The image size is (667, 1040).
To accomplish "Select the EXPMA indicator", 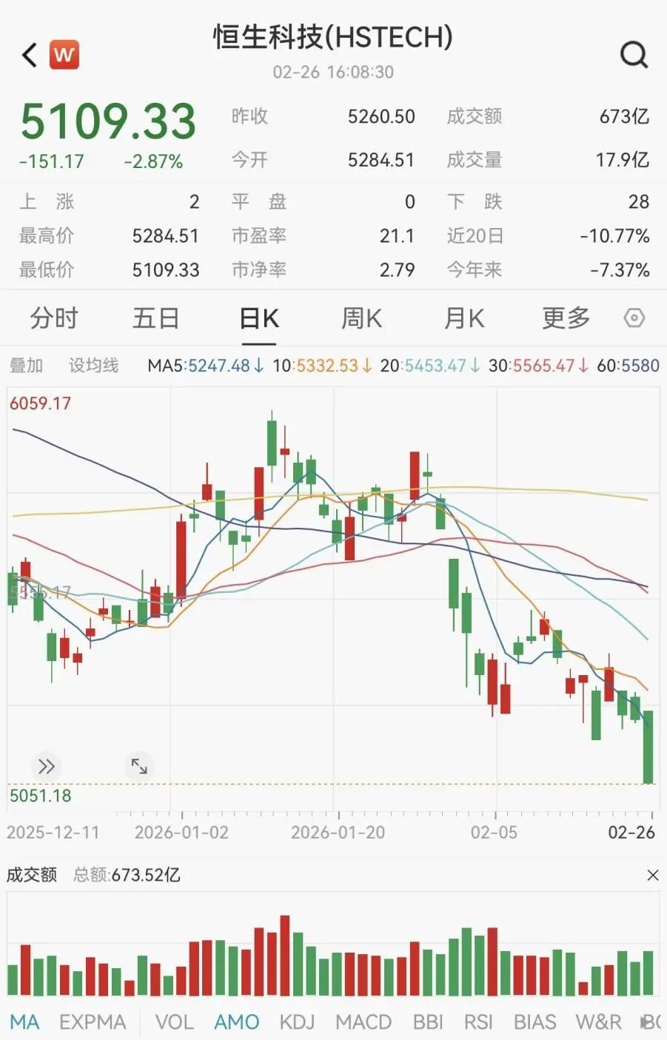I will [x=92, y=1022].
